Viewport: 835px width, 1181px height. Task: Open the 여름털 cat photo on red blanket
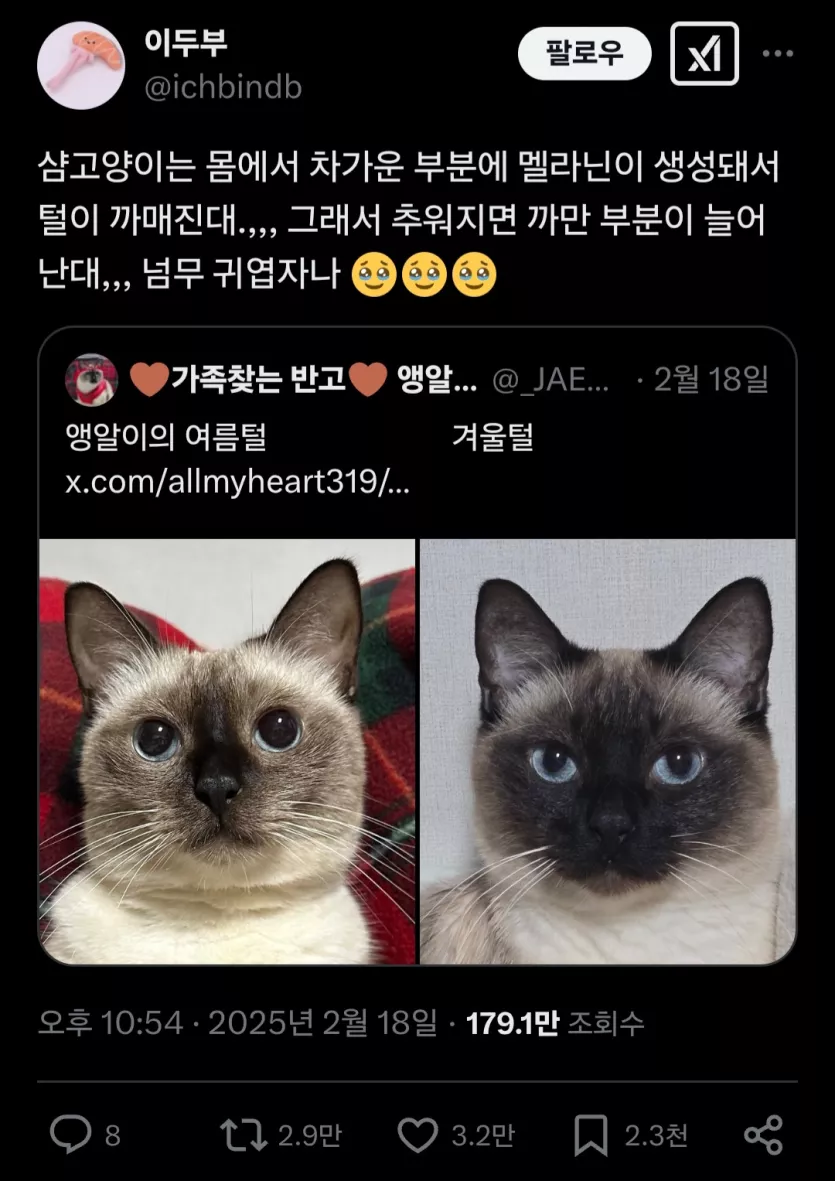pos(227,752)
